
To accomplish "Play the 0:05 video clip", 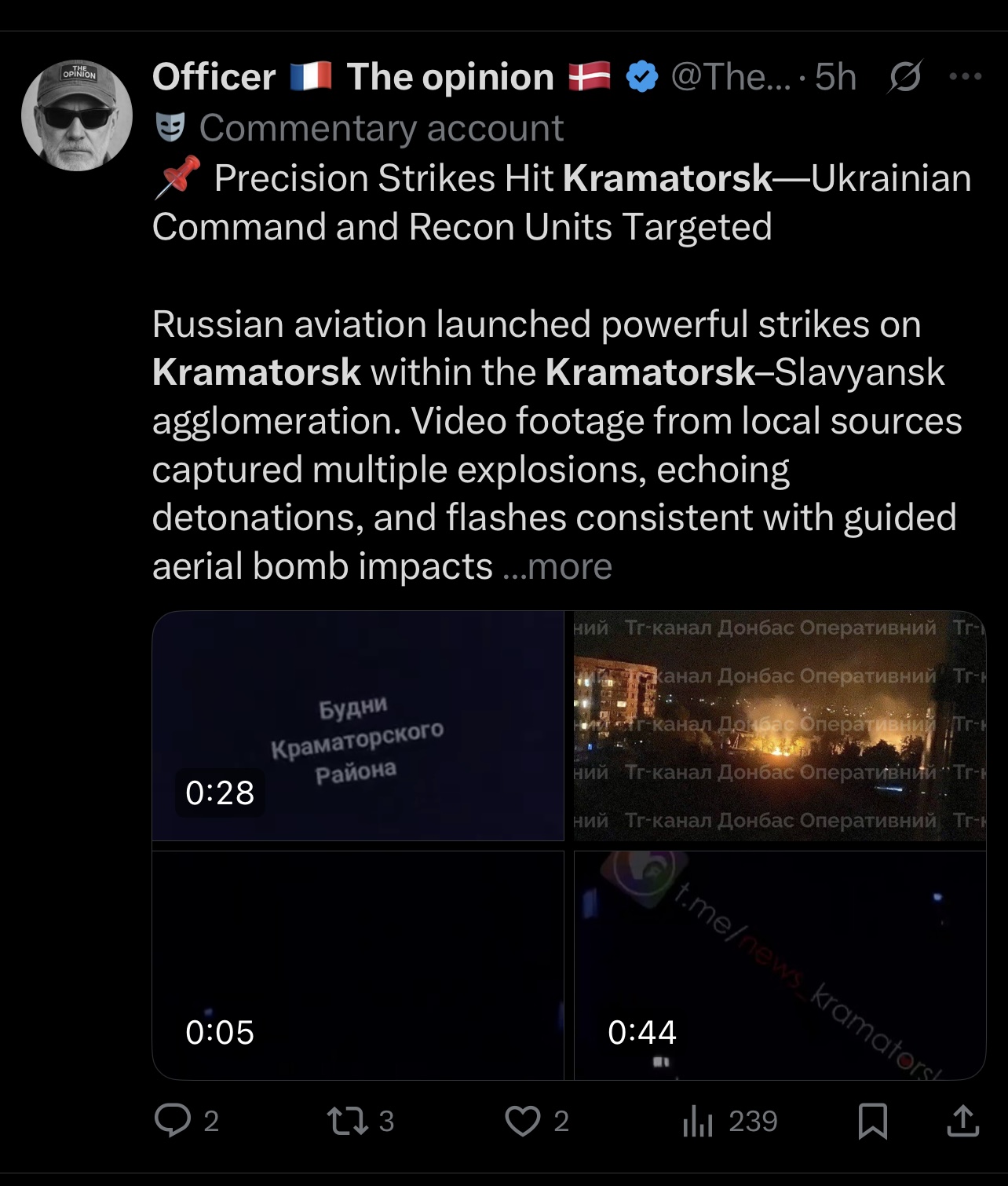I will tap(358, 965).
